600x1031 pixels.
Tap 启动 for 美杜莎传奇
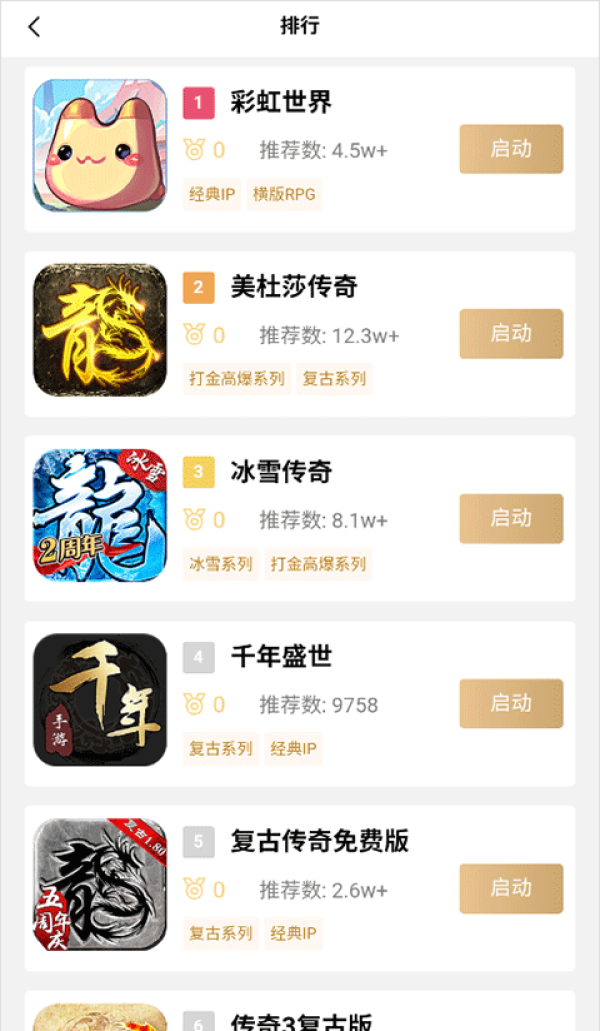click(511, 334)
